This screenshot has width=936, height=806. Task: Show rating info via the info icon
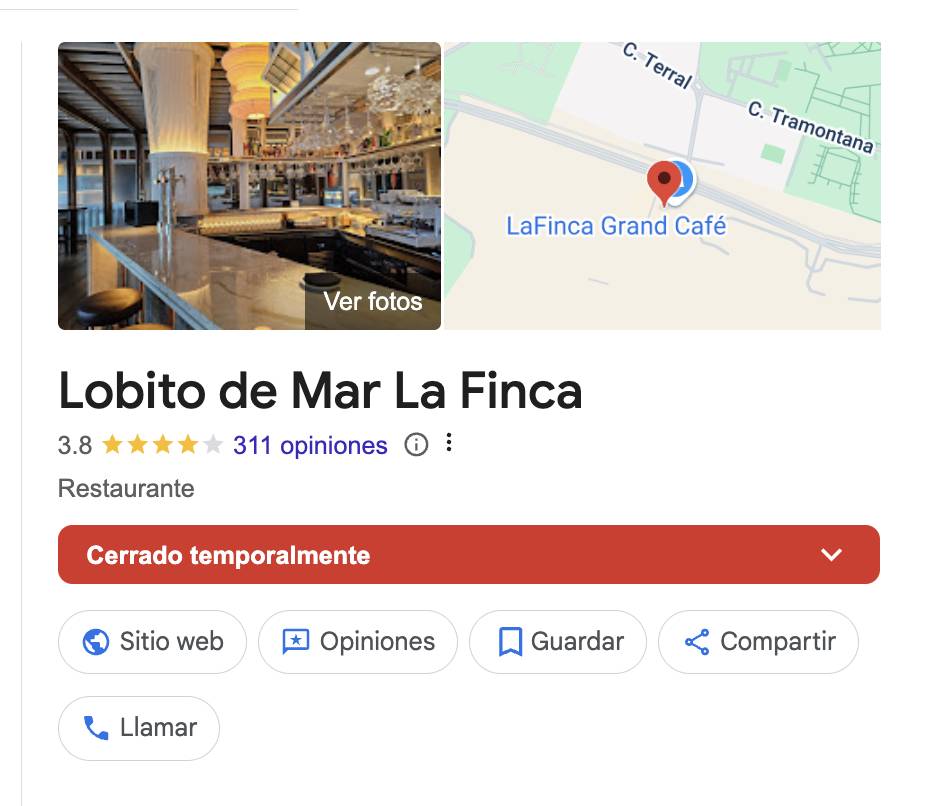coord(416,445)
